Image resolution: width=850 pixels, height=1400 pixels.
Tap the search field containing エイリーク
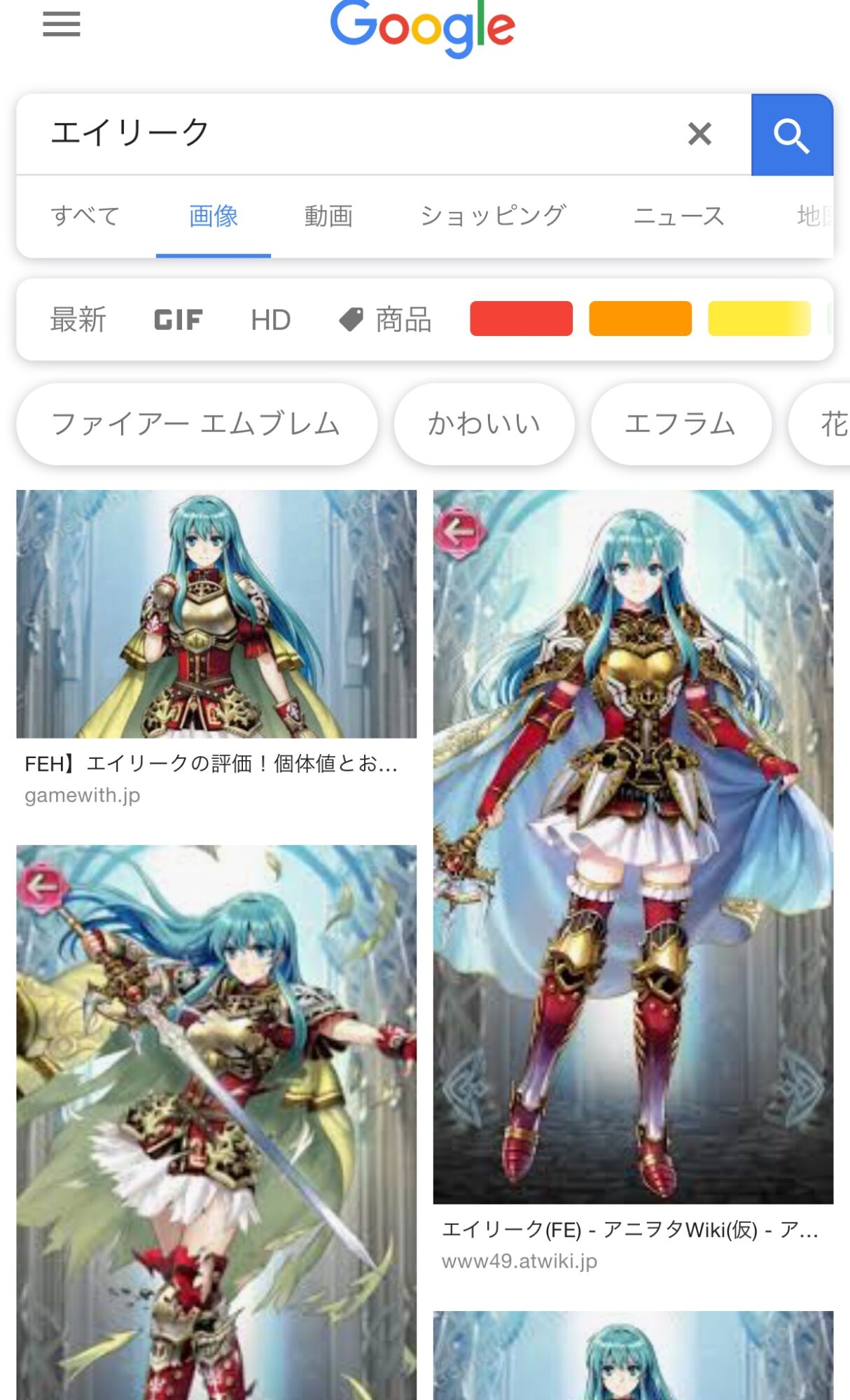pyautogui.click(x=350, y=133)
